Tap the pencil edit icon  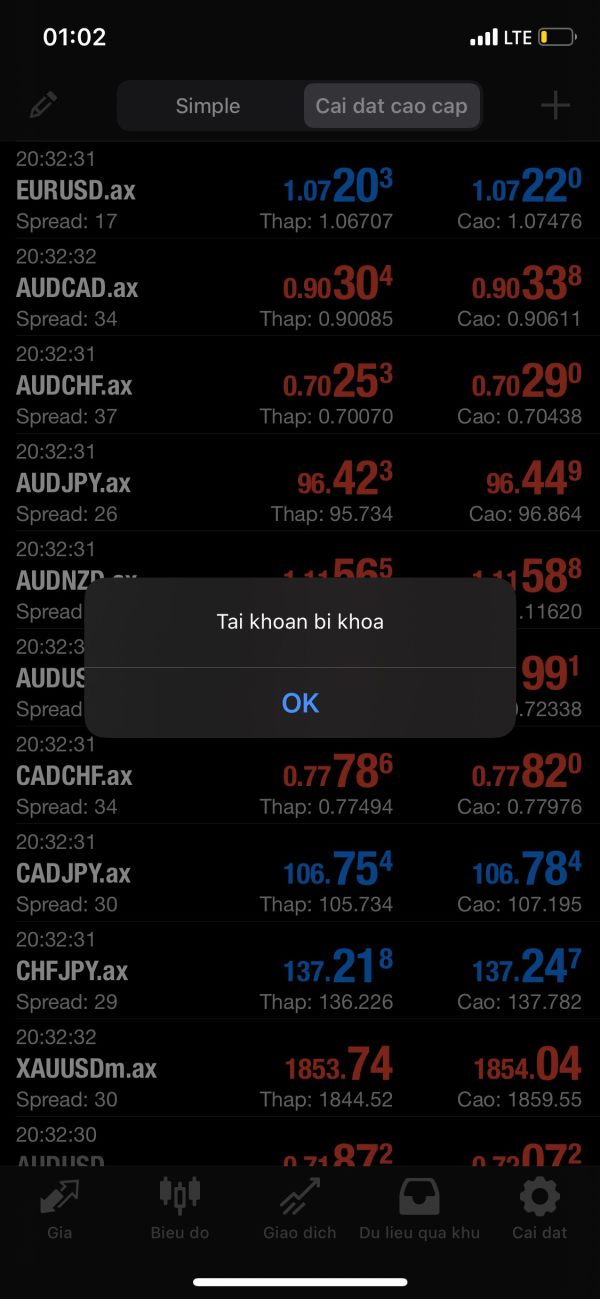click(x=43, y=105)
